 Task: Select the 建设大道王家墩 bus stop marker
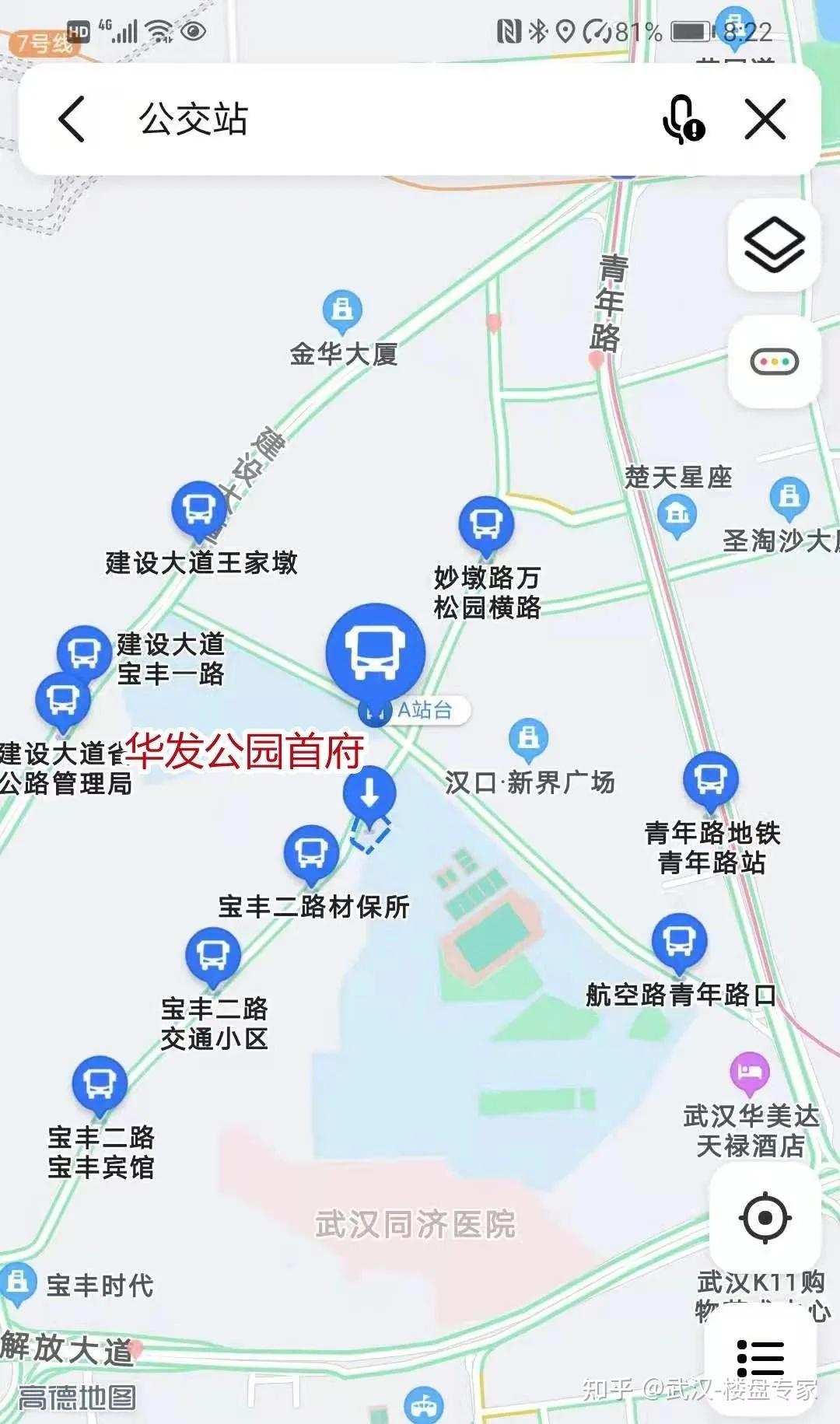[x=199, y=509]
